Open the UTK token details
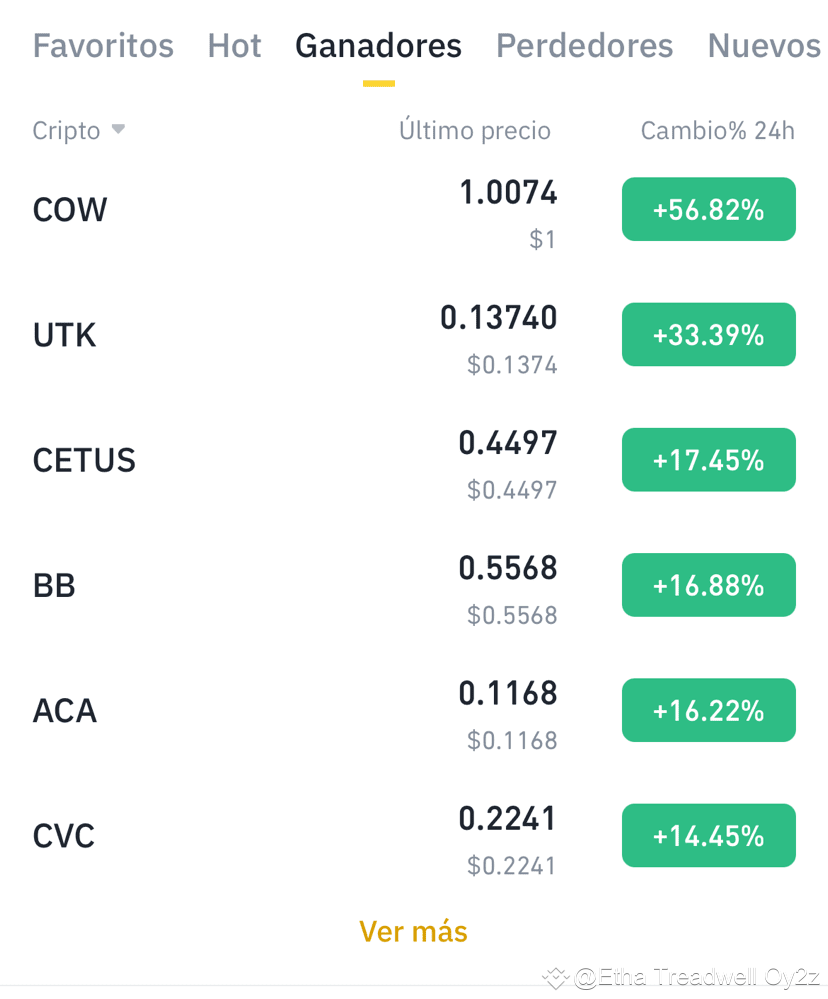828x999 pixels. (64, 335)
